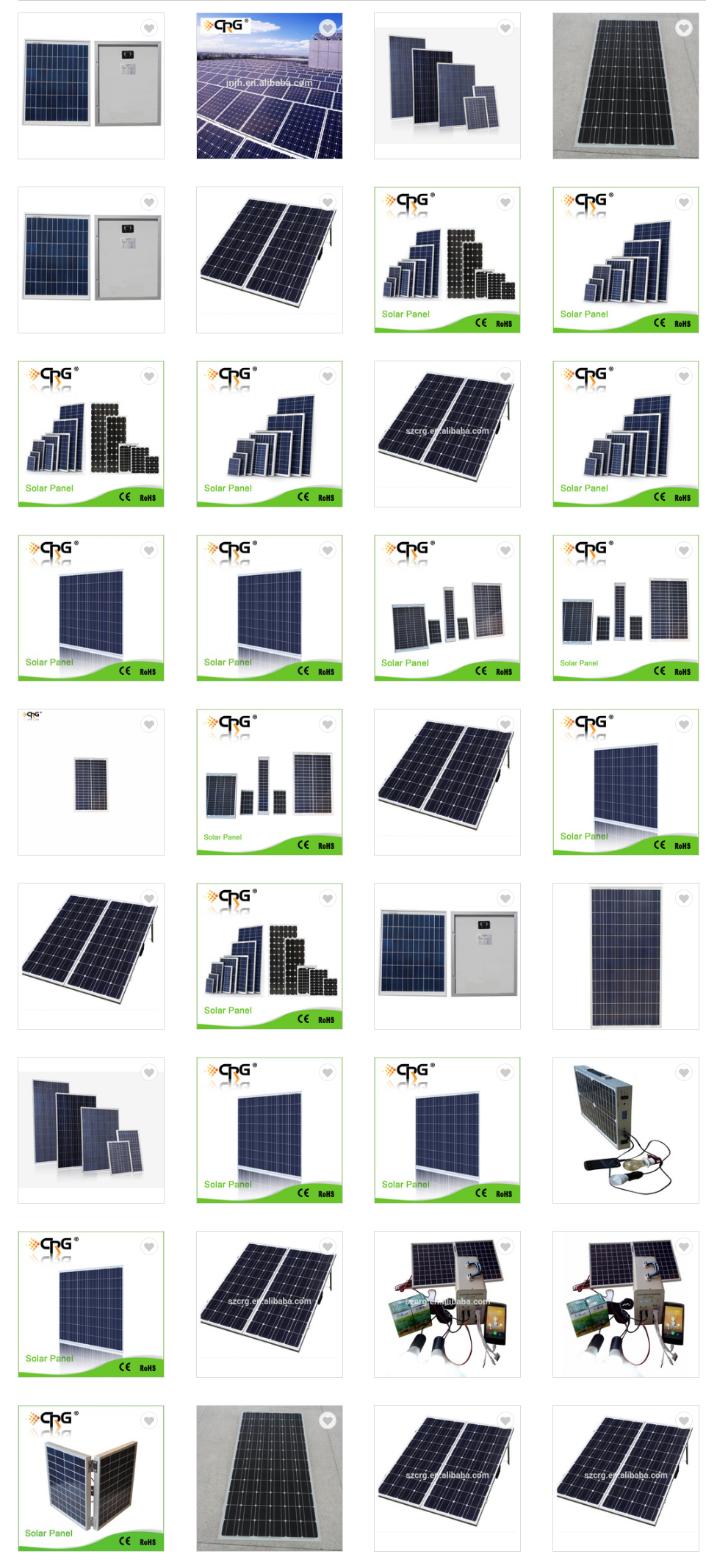Favorite the CRG folding suitcase solar panel
The height and width of the screenshot is (1568, 717).
(149, 1421)
